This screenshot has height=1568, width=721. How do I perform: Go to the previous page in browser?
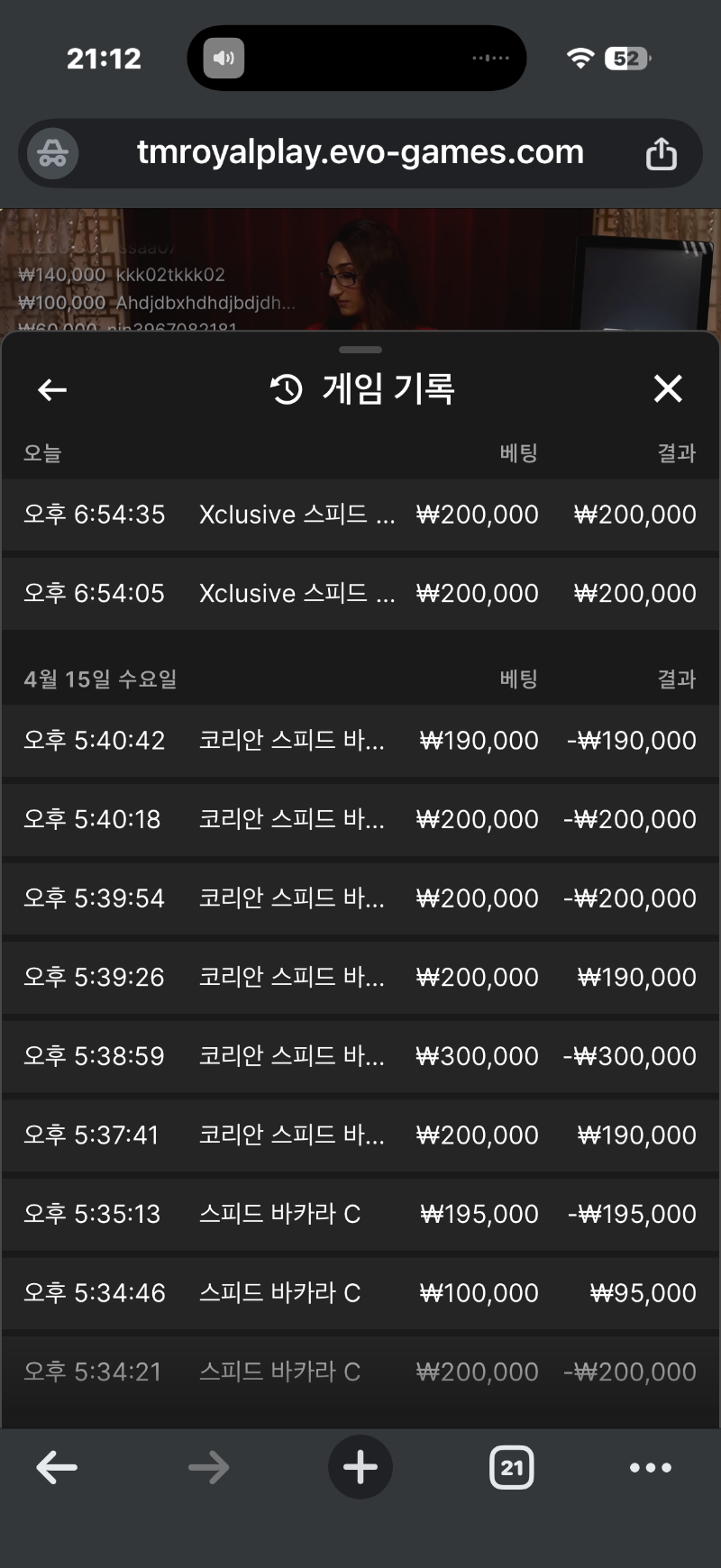click(x=57, y=1468)
